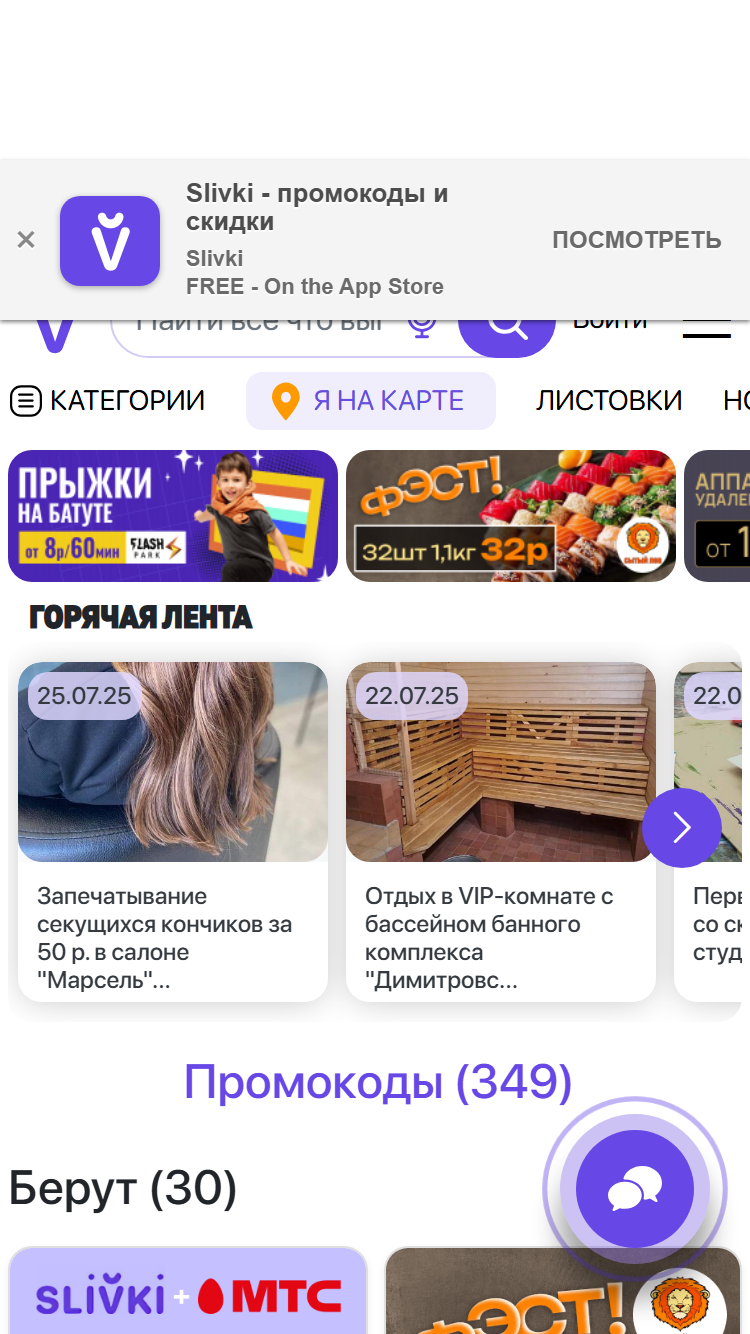Open the ФЭСТ sushi 32р banner
This screenshot has height=1334, width=750.
[511, 516]
